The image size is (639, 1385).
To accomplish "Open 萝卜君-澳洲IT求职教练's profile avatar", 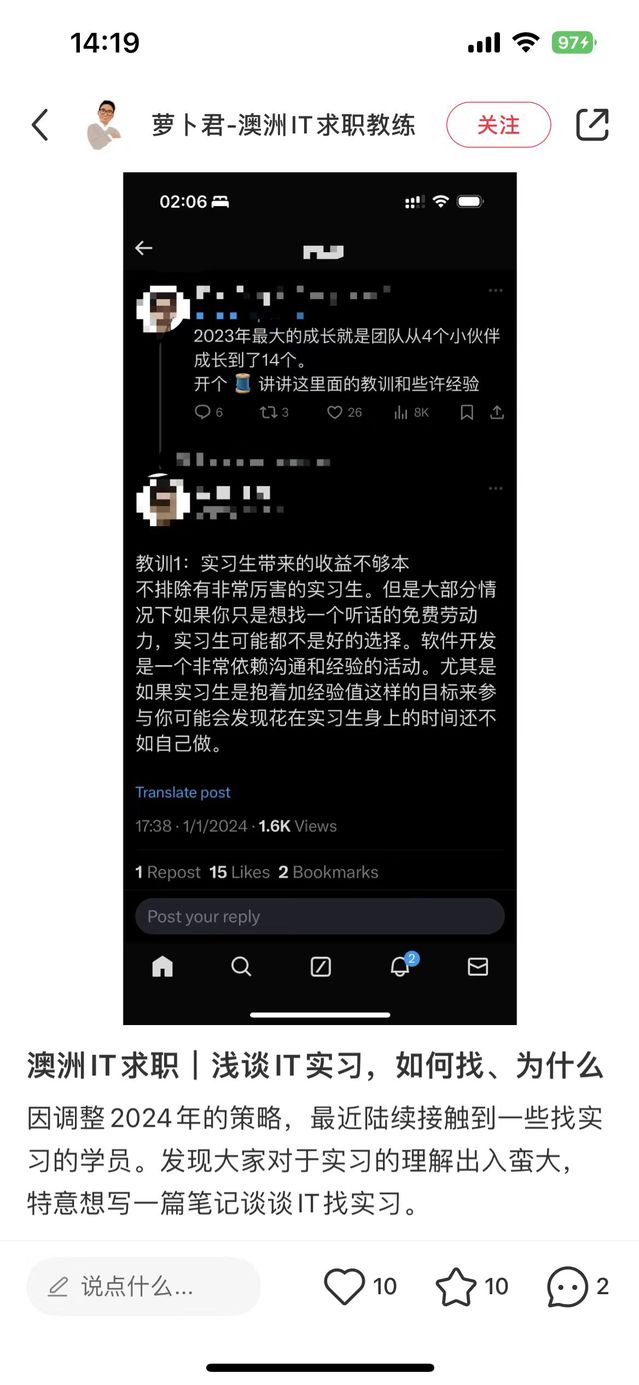I will 109,125.
